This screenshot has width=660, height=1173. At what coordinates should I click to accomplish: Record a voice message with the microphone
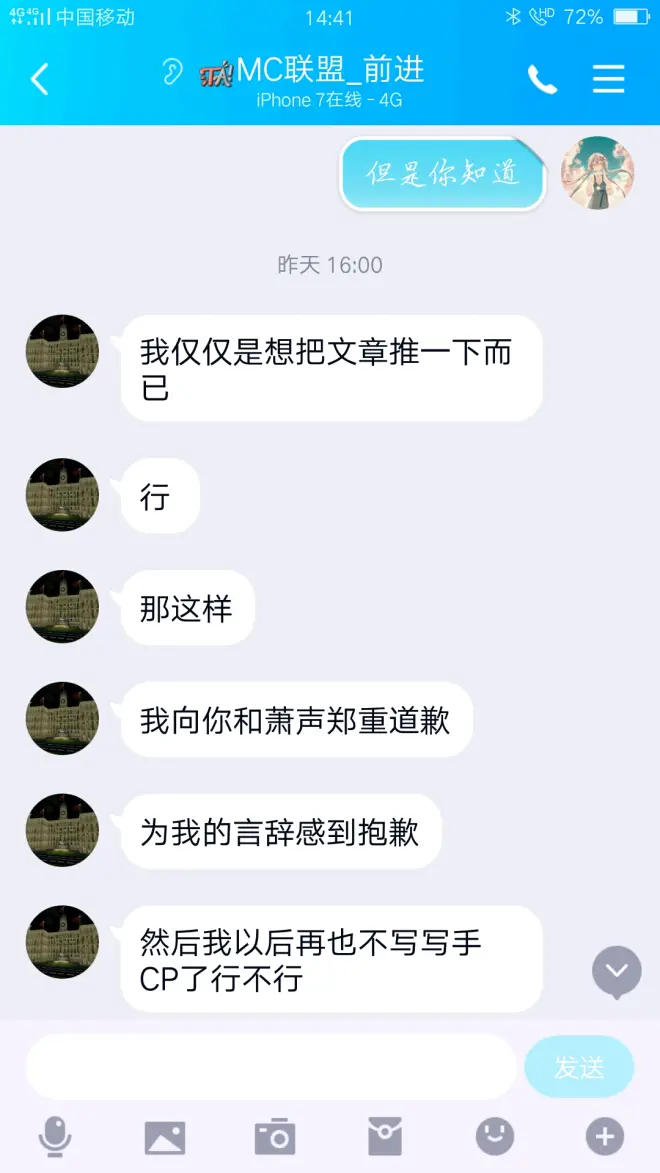55,1137
